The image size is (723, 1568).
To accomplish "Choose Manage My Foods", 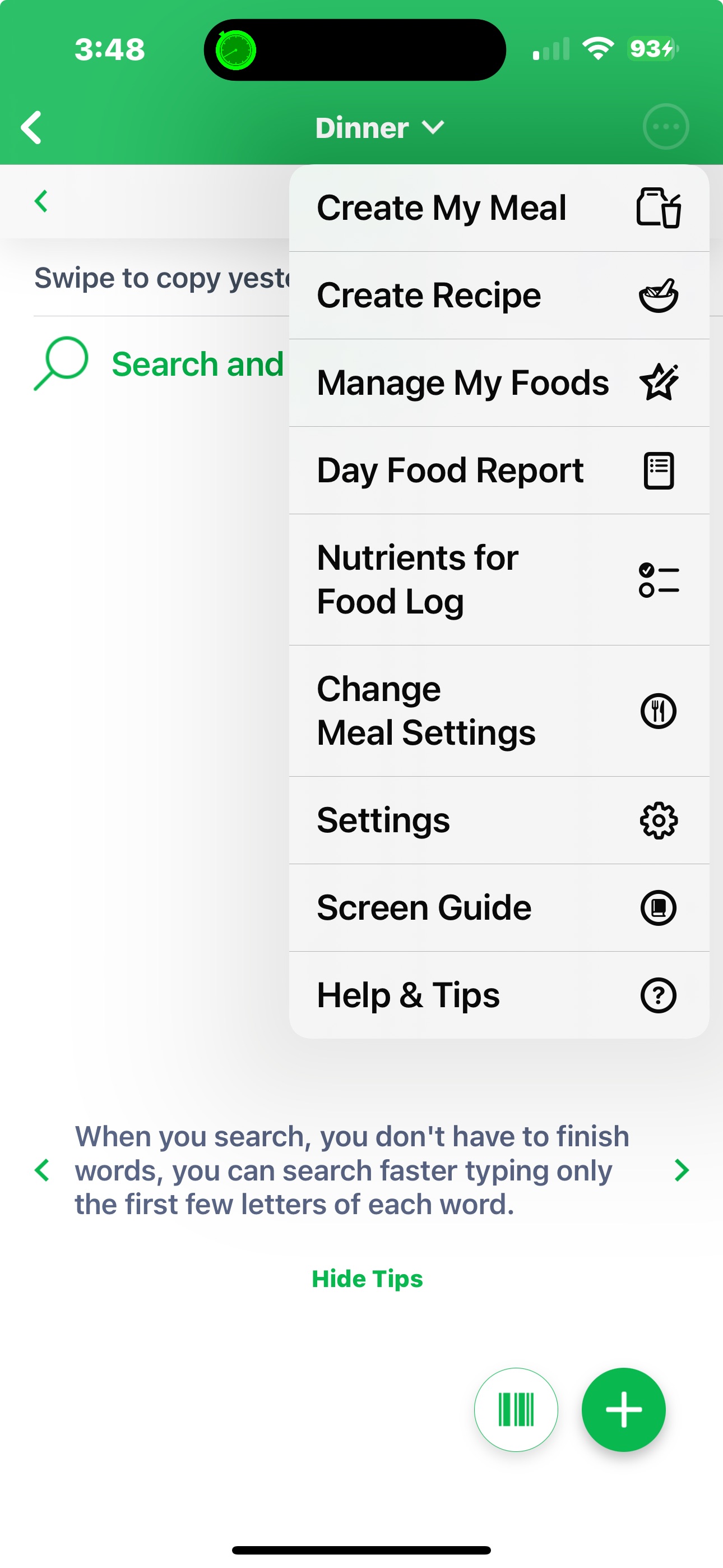I will 498,383.
